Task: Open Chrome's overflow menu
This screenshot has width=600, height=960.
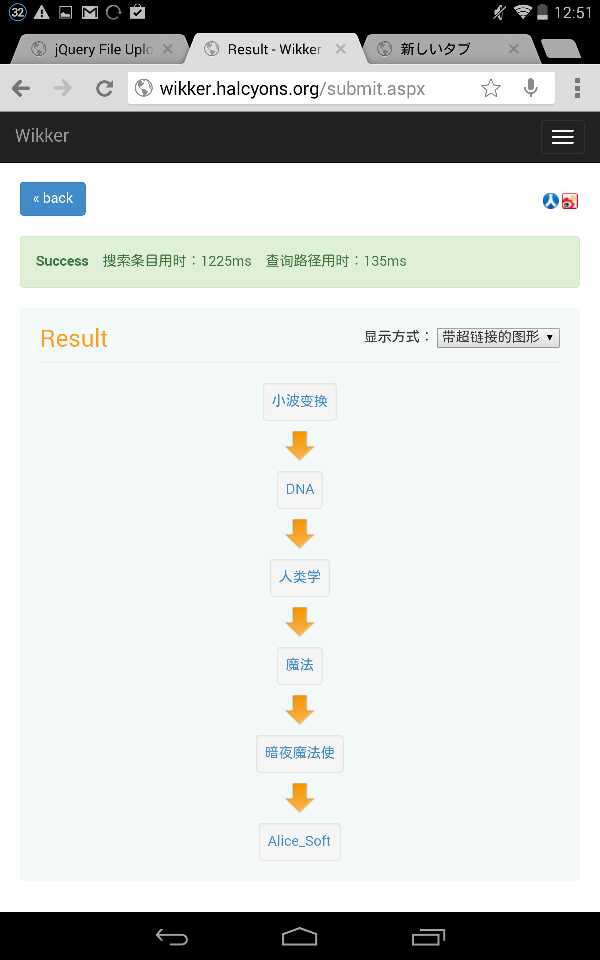Action: (x=577, y=89)
